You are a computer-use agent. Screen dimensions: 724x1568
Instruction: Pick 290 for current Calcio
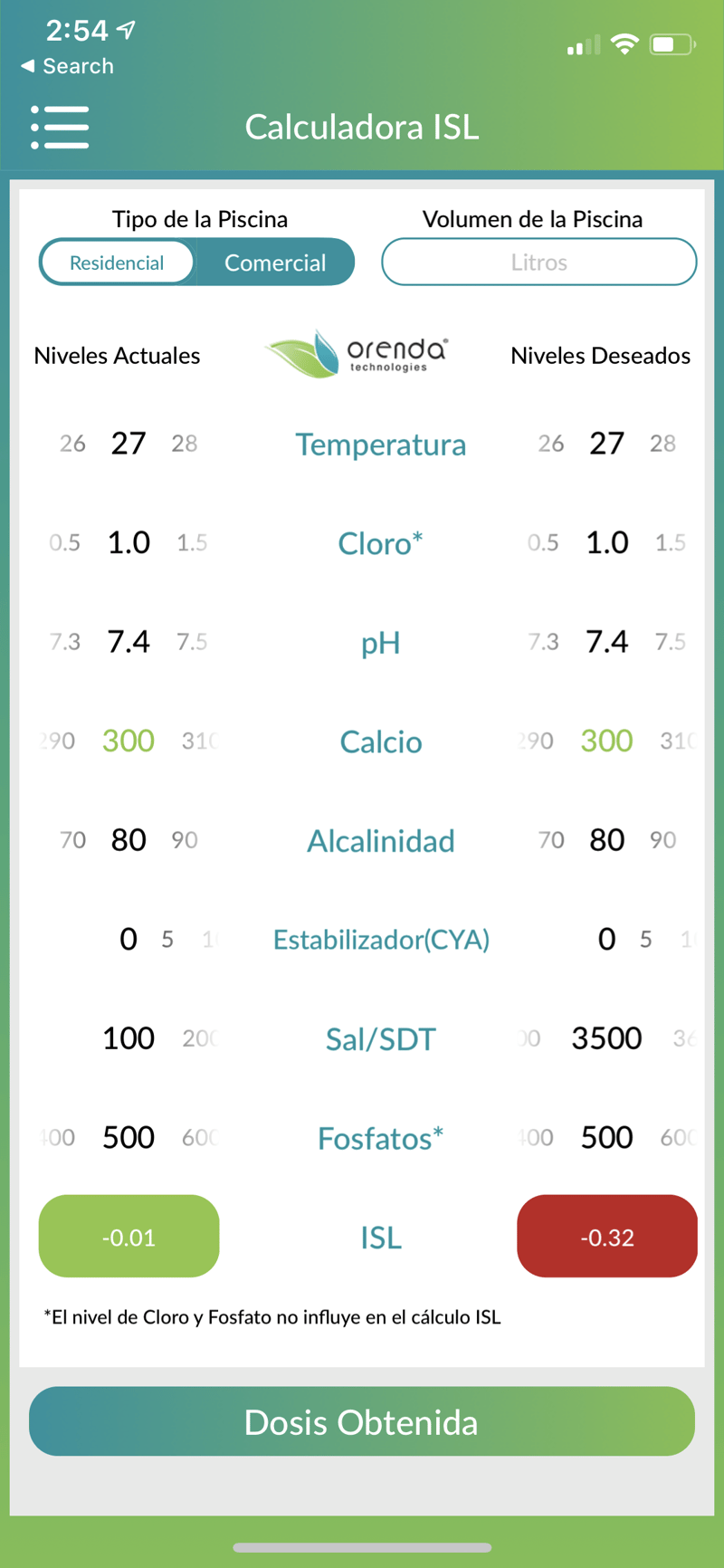click(57, 741)
